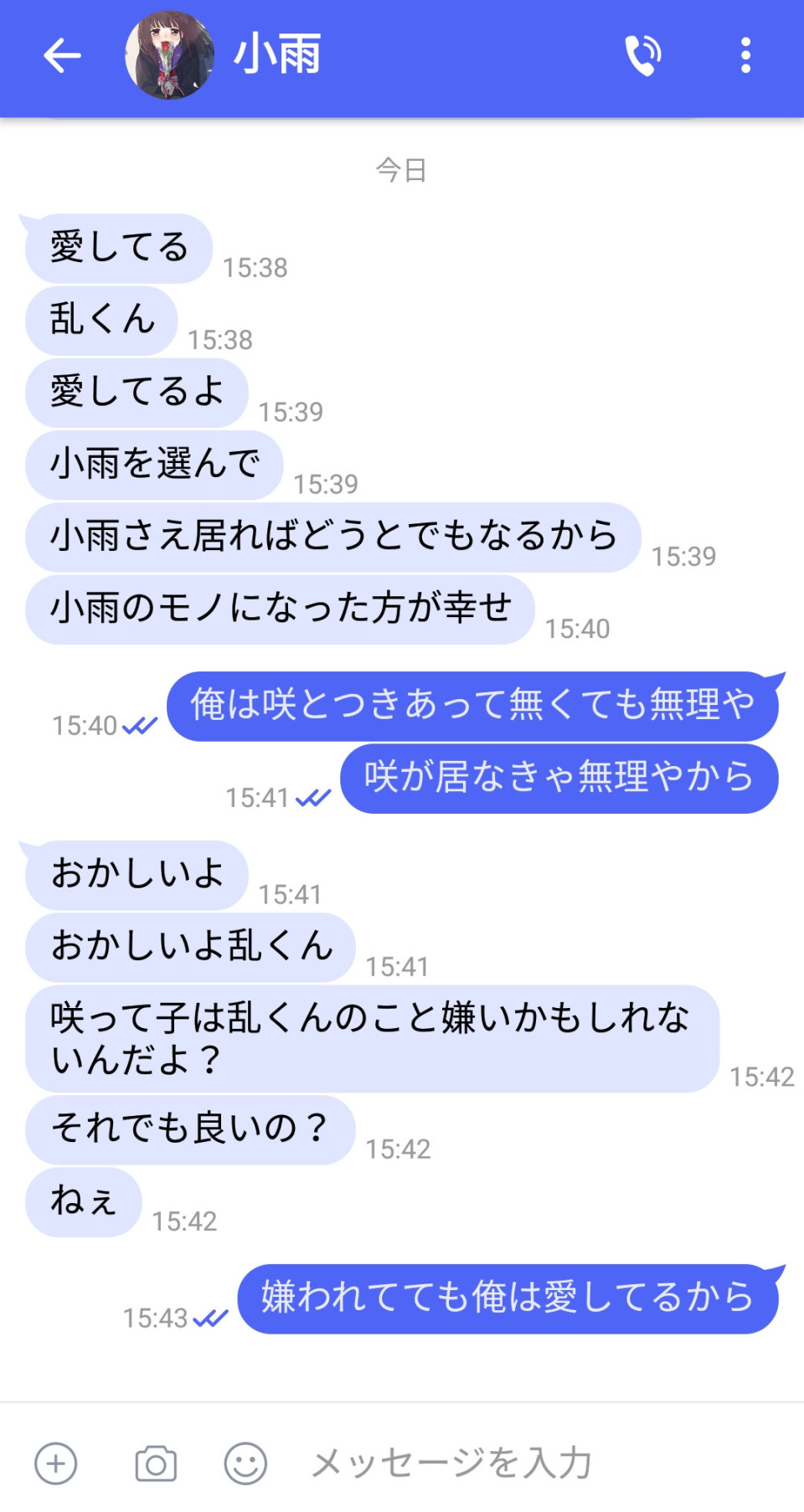Start a voice call with 小雨
The height and width of the screenshot is (1512, 804).
point(643,56)
